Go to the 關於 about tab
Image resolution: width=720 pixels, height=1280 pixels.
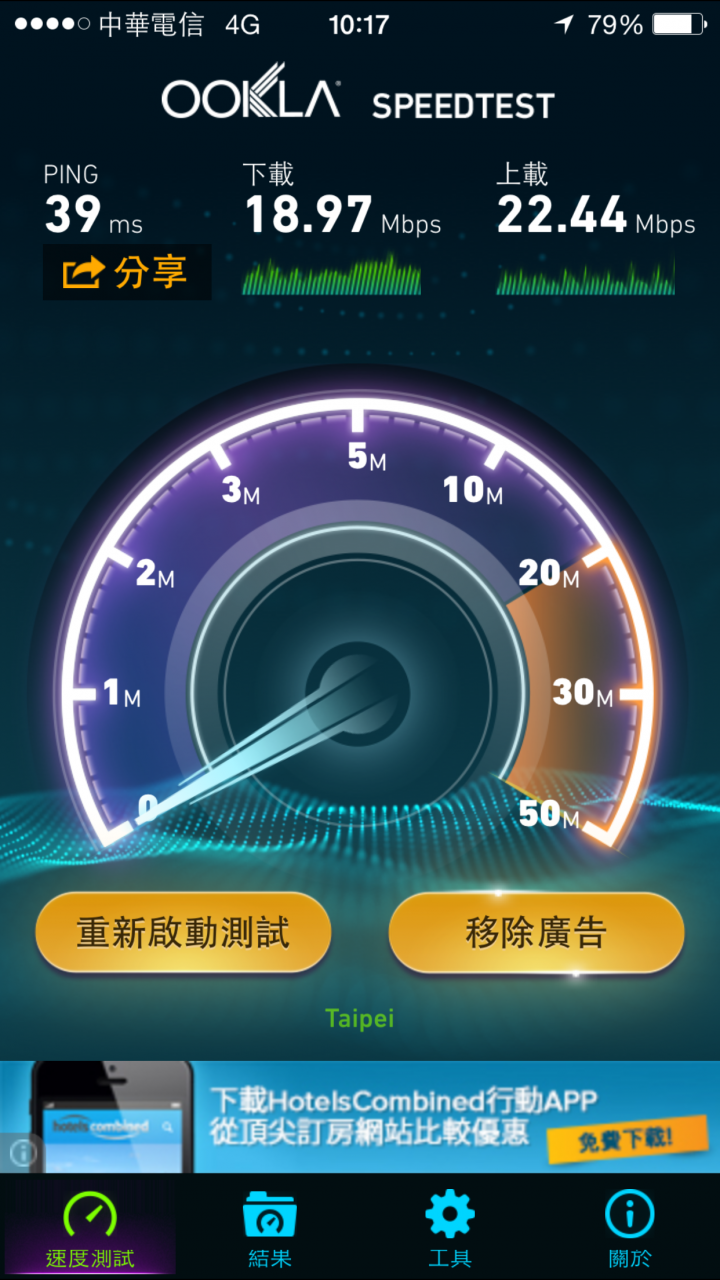(629, 1228)
